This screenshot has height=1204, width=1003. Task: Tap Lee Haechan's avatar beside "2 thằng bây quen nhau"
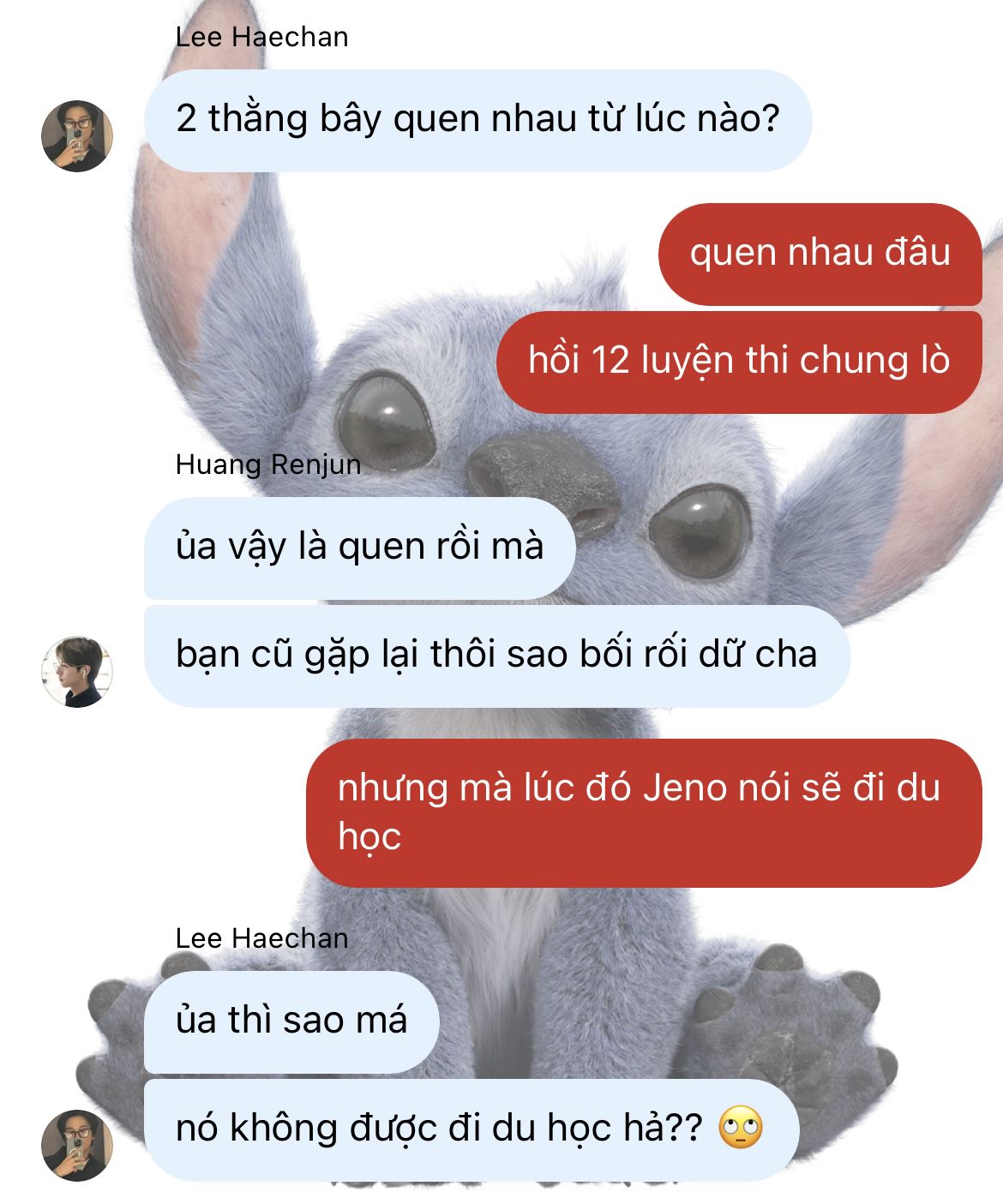point(77,136)
